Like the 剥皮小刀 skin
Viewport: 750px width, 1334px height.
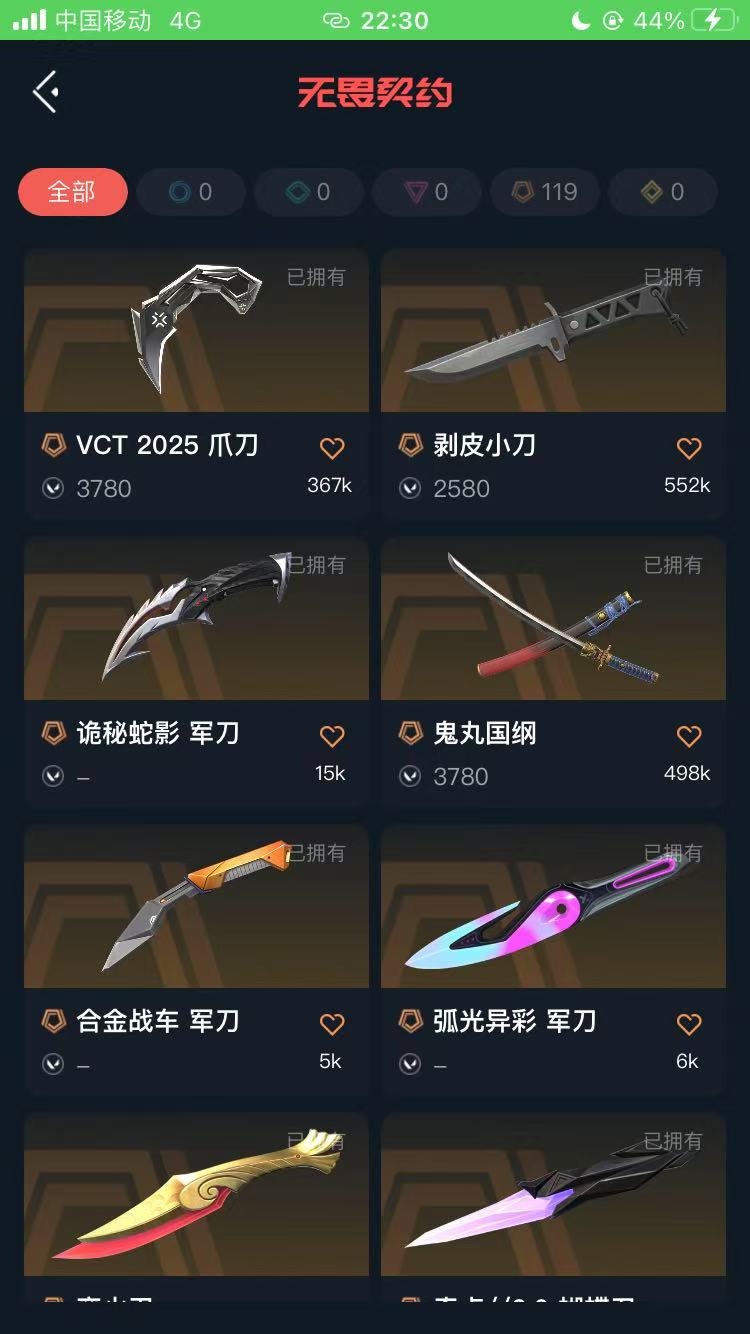[689, 448]
